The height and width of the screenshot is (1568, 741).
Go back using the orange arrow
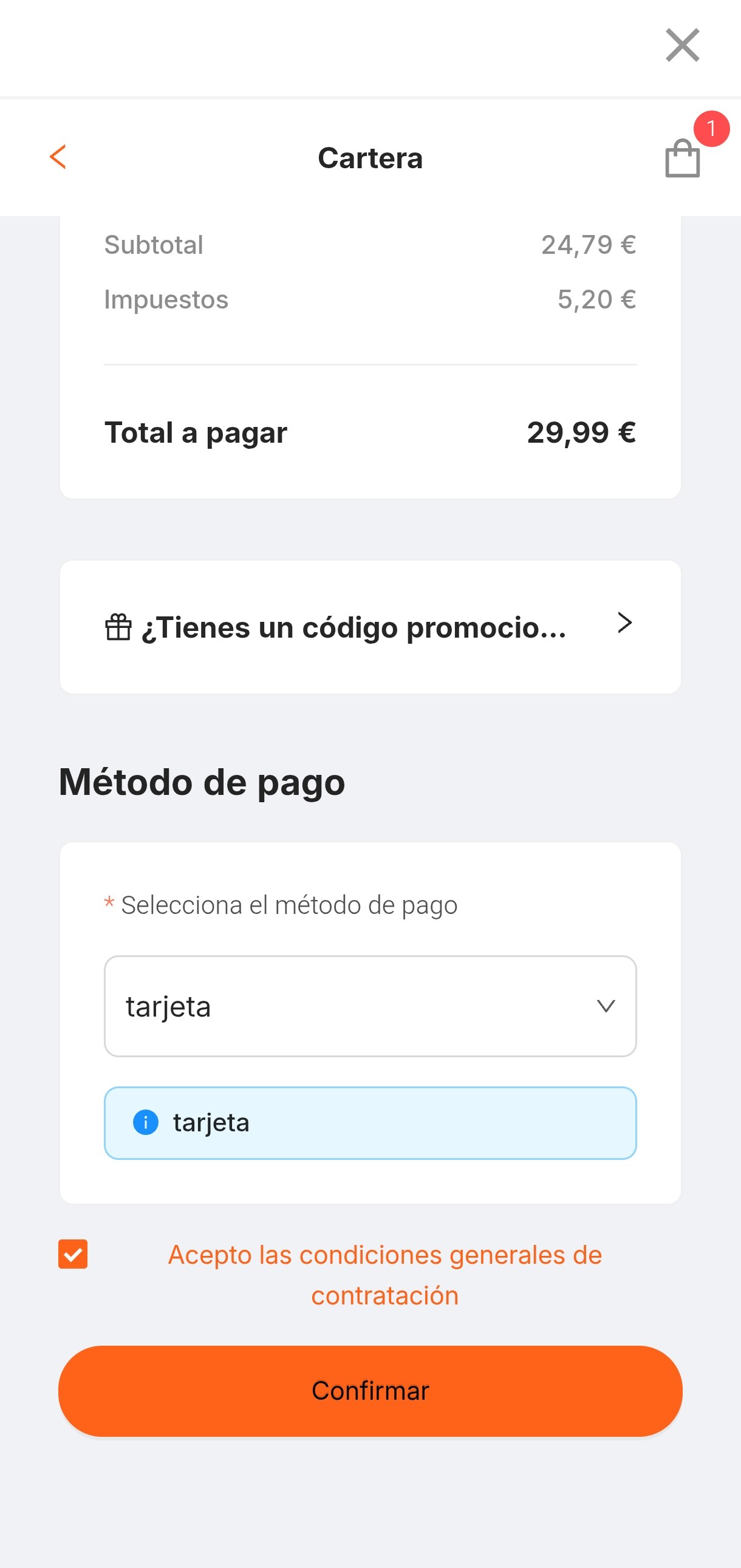(58, 157)
